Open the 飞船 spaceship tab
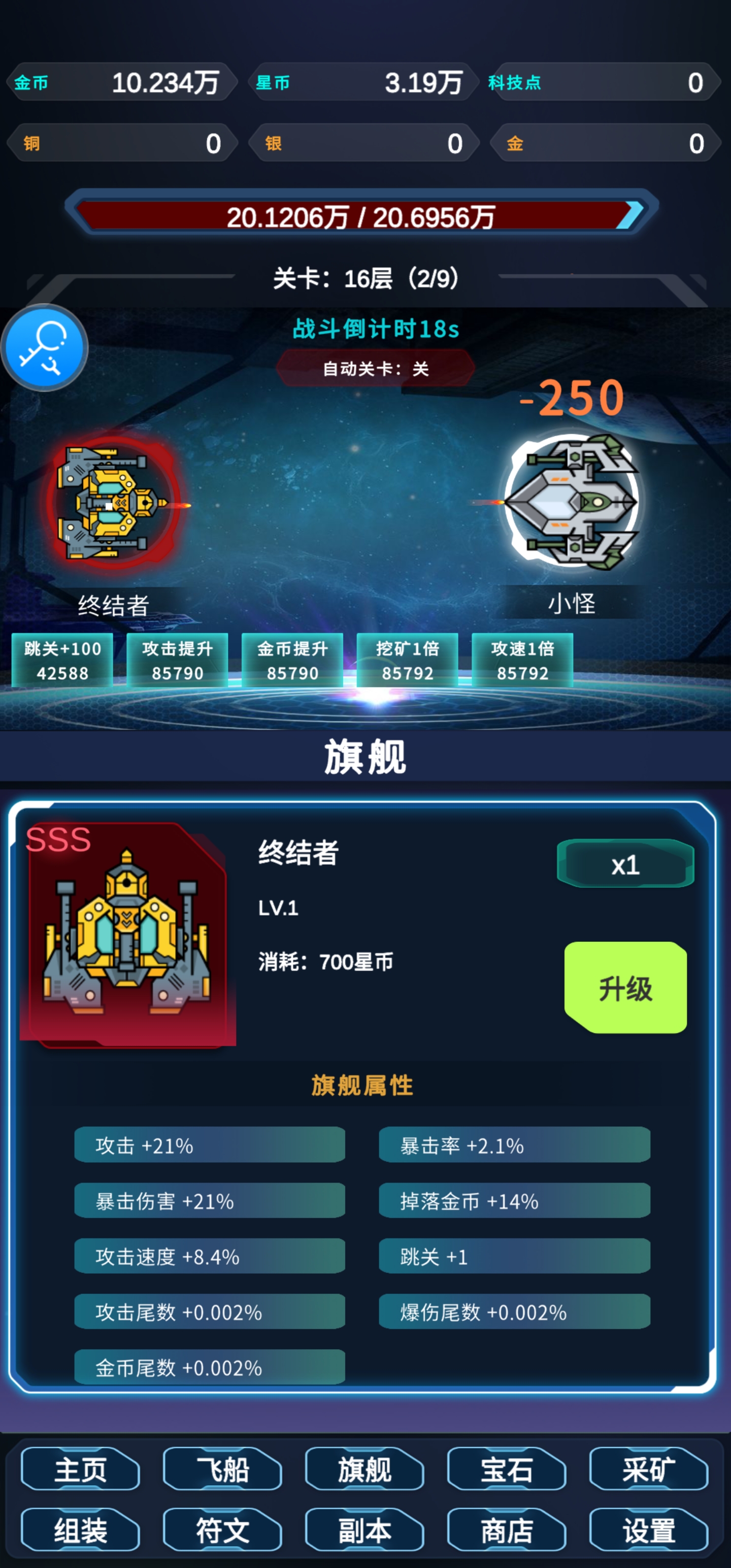This screenshot has height=1568, width=731. point(222,1469)
